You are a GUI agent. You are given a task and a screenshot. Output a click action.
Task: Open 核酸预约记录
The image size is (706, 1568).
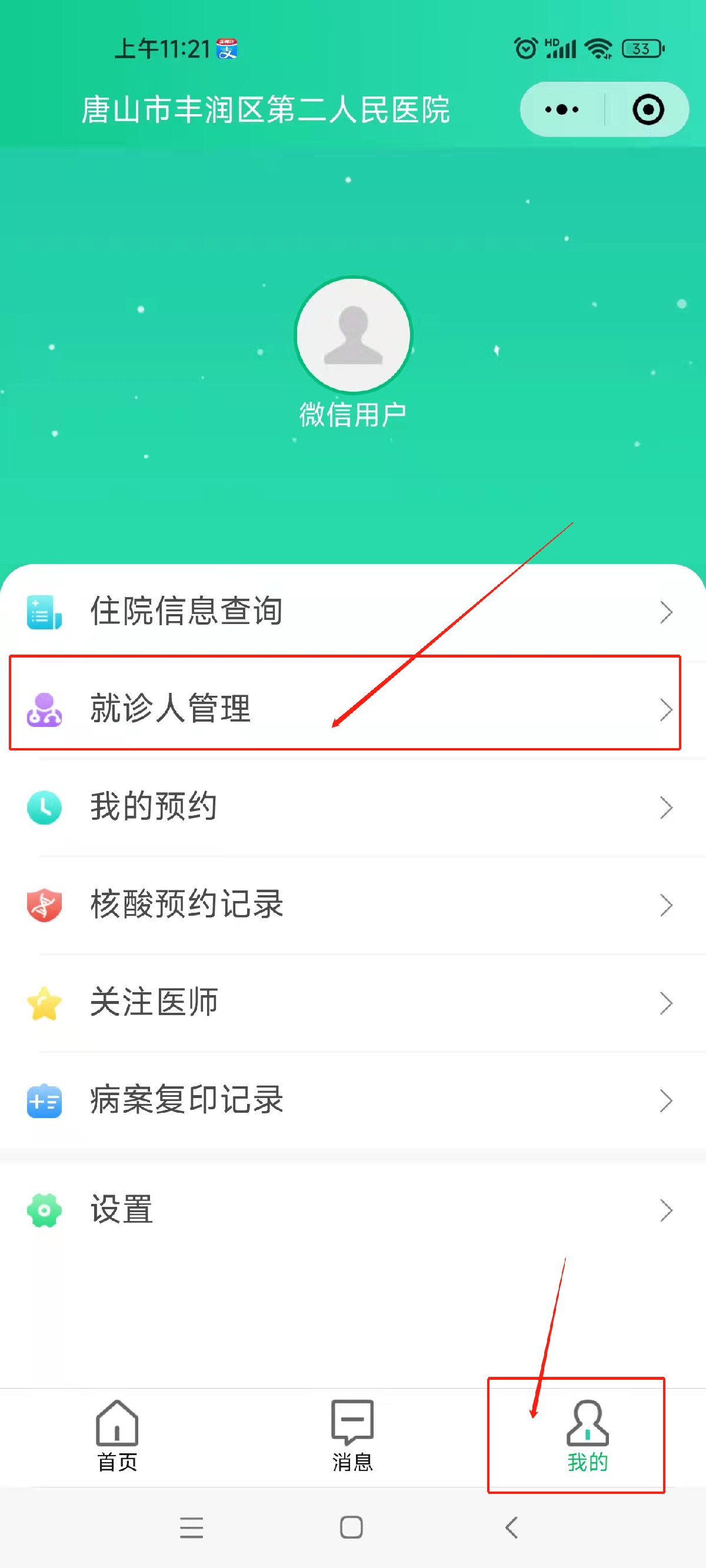point(352,905)
